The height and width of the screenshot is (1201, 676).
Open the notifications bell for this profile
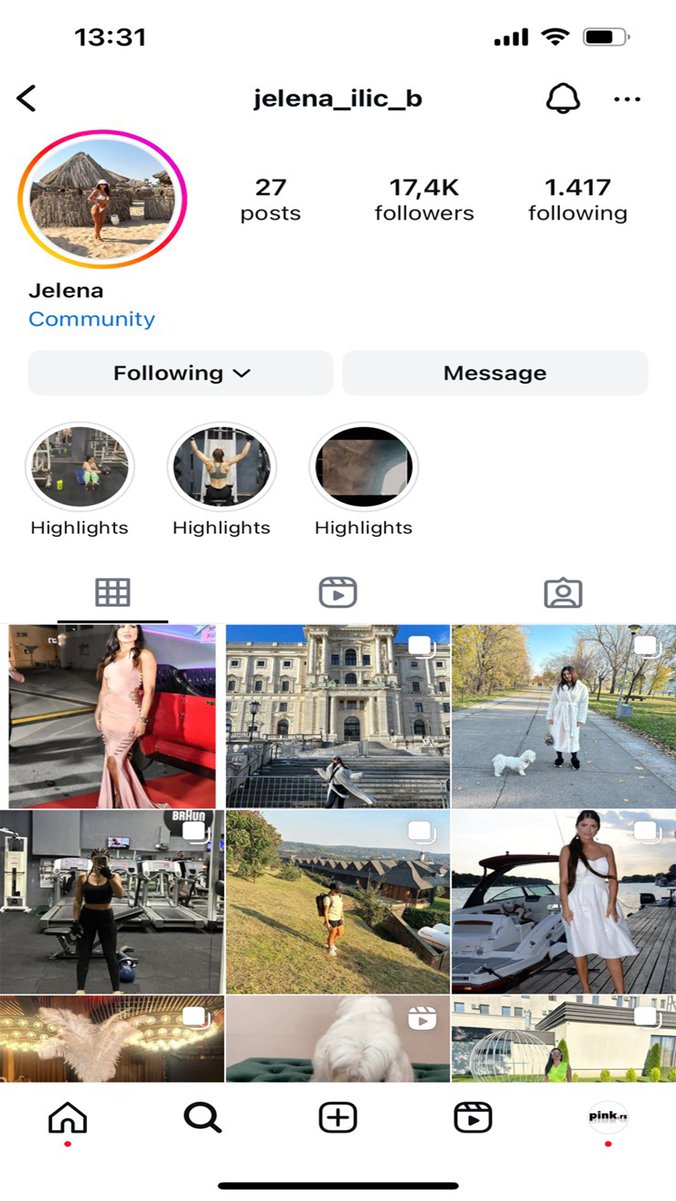pyautogui.click(x=562, y=98)
